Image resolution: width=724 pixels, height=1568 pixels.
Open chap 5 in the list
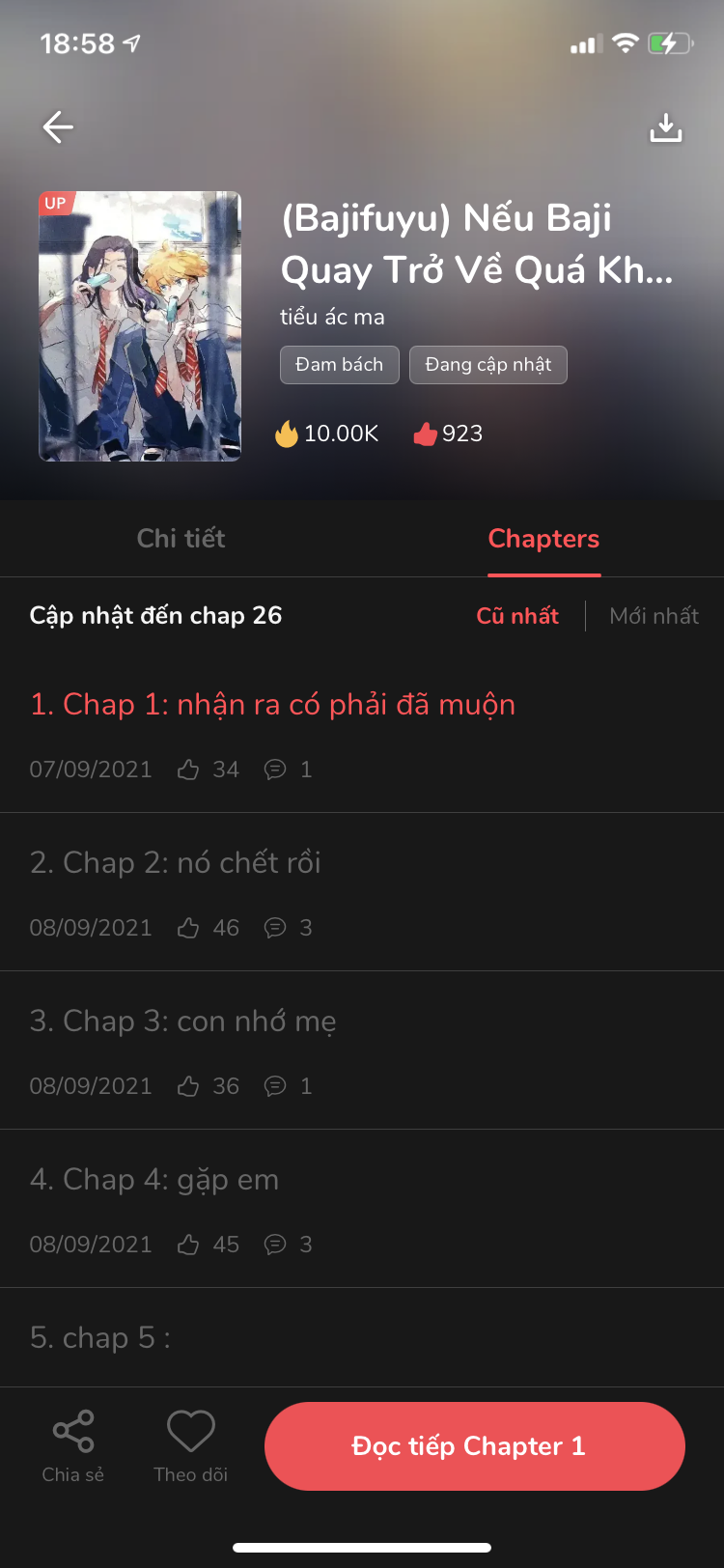coord(100,1338)
